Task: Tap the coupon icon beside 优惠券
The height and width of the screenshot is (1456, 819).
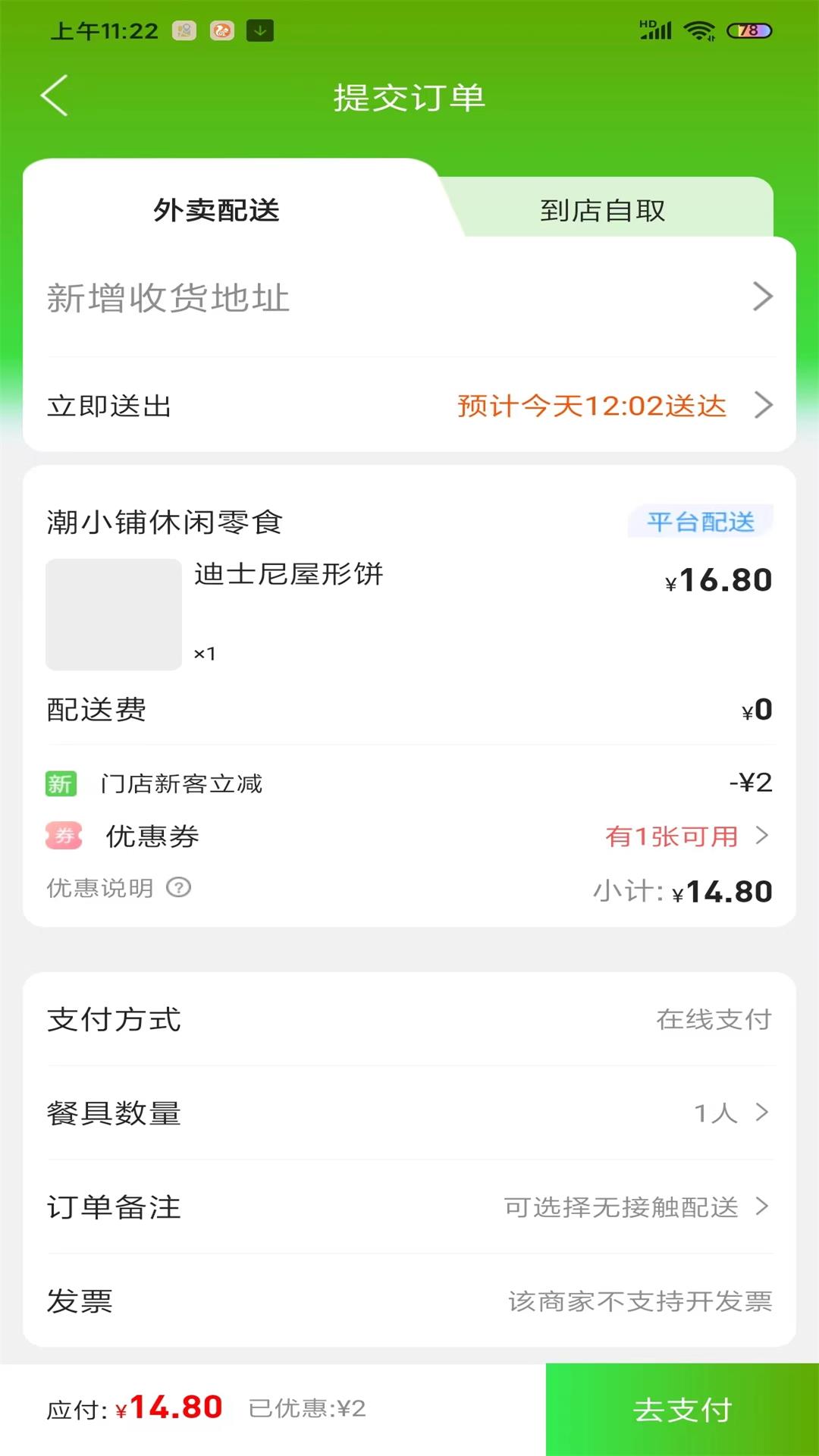Action: coord(64,836)
